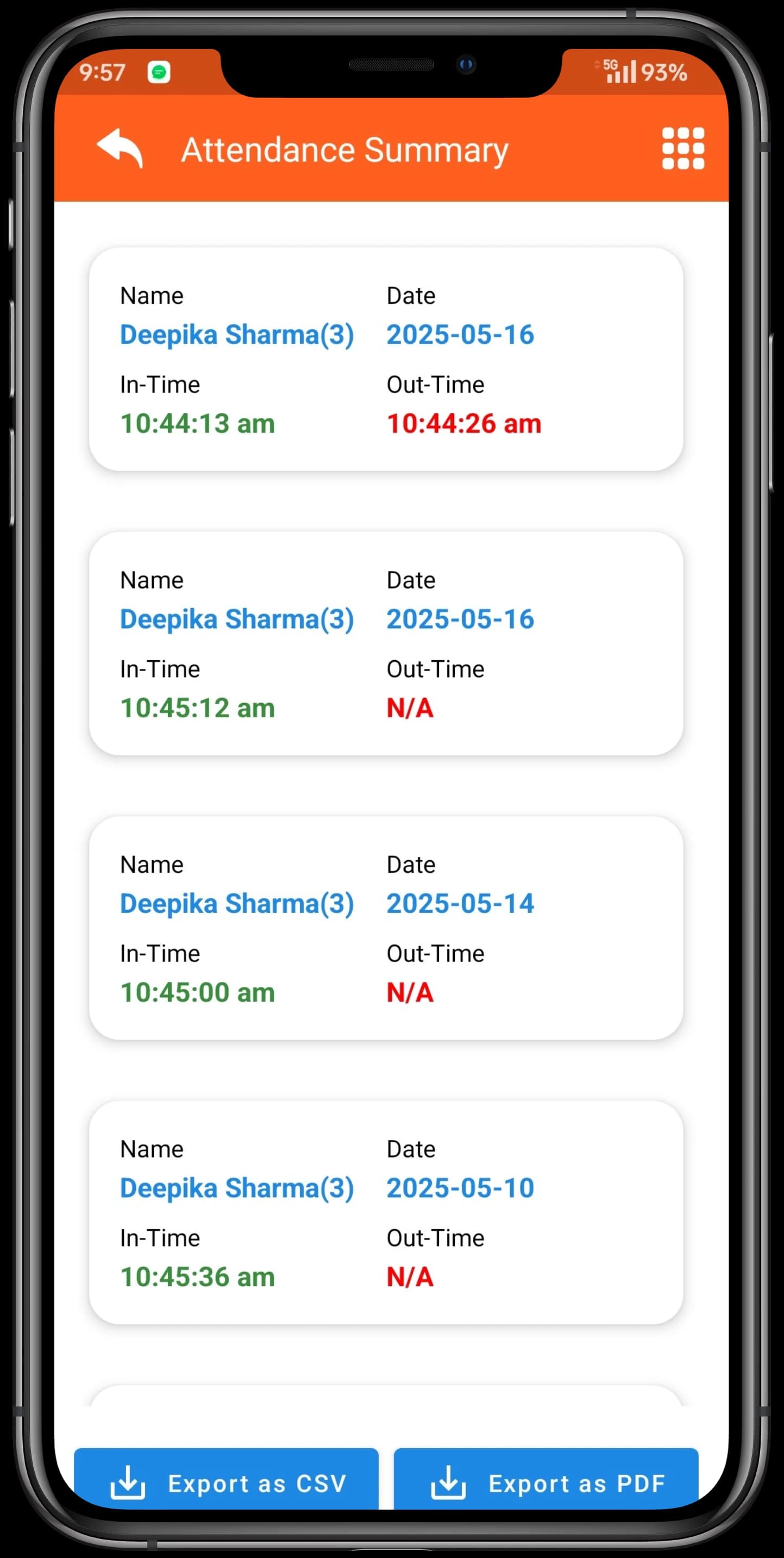Export attendance as PDF
This screenshot has height=1558, width=784.
546,1482
